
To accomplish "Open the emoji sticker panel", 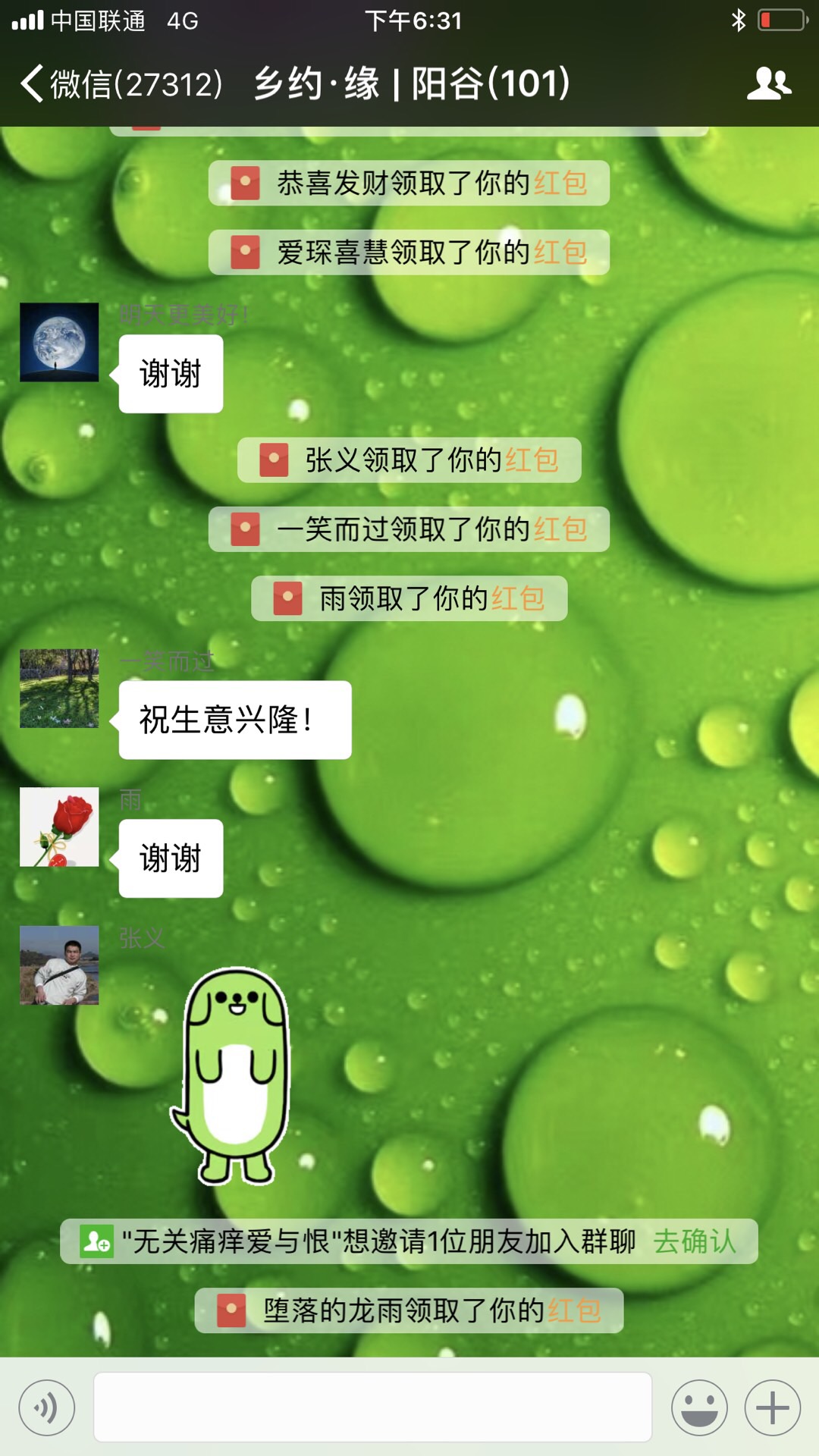I will (699, 1408).
